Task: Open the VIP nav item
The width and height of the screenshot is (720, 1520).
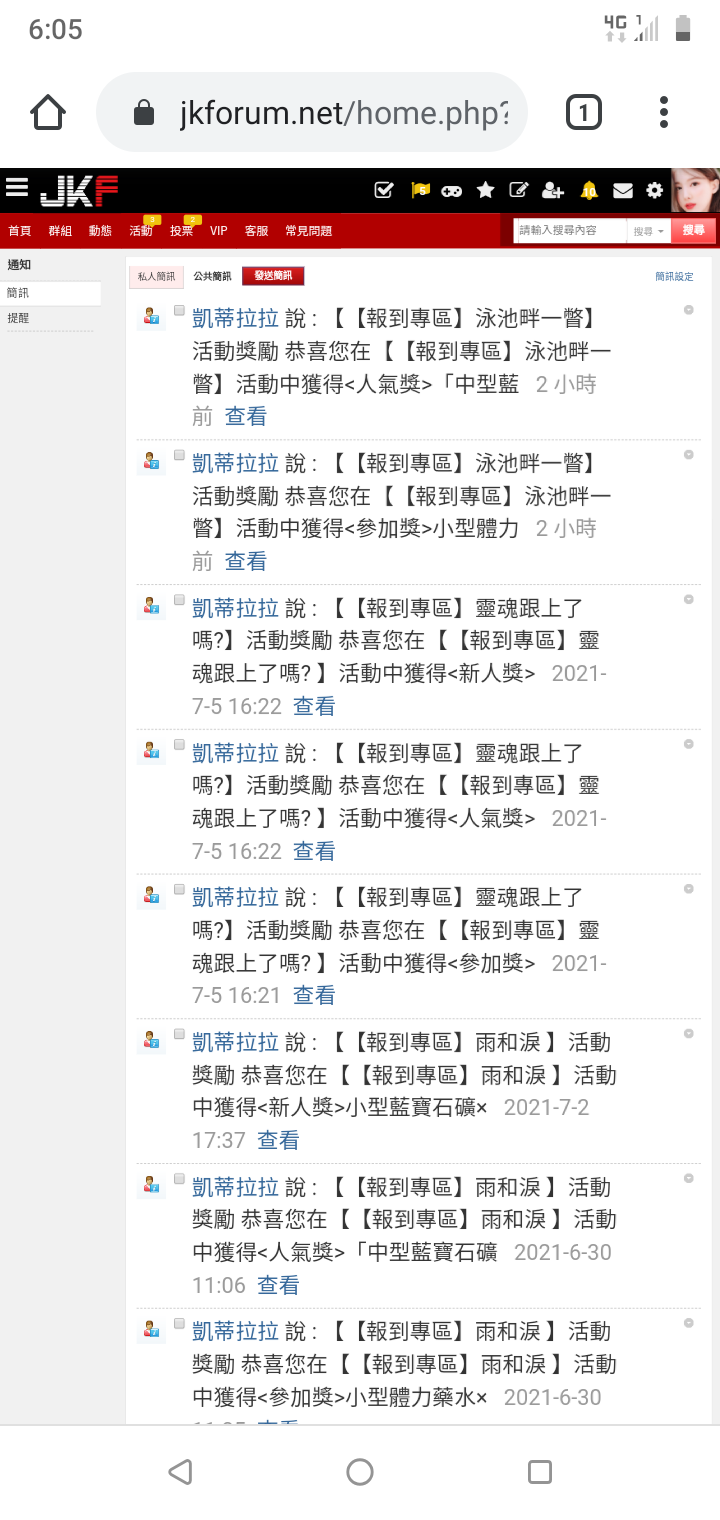Action: pyautogui.click(x=218, y=231)
